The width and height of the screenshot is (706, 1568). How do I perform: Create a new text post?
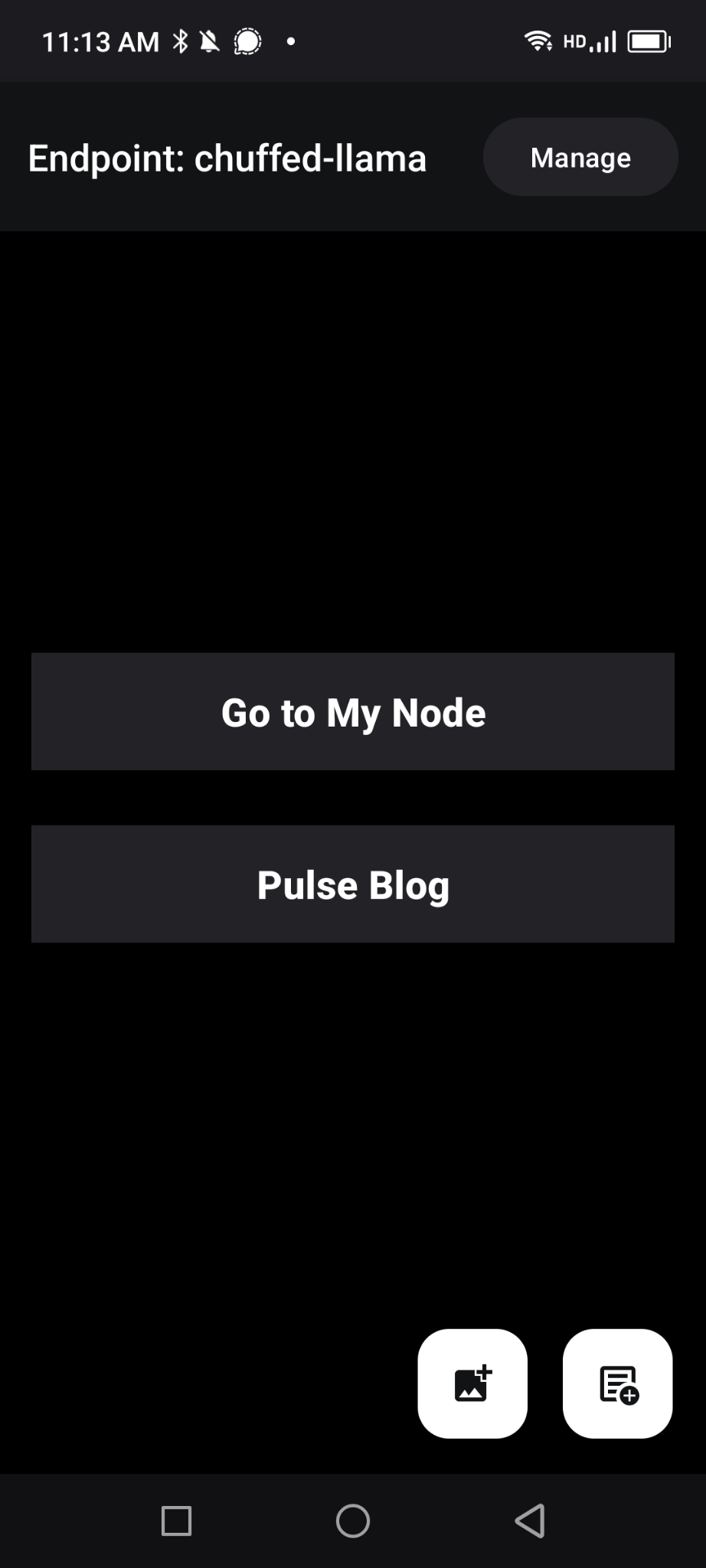(618, 1383)
